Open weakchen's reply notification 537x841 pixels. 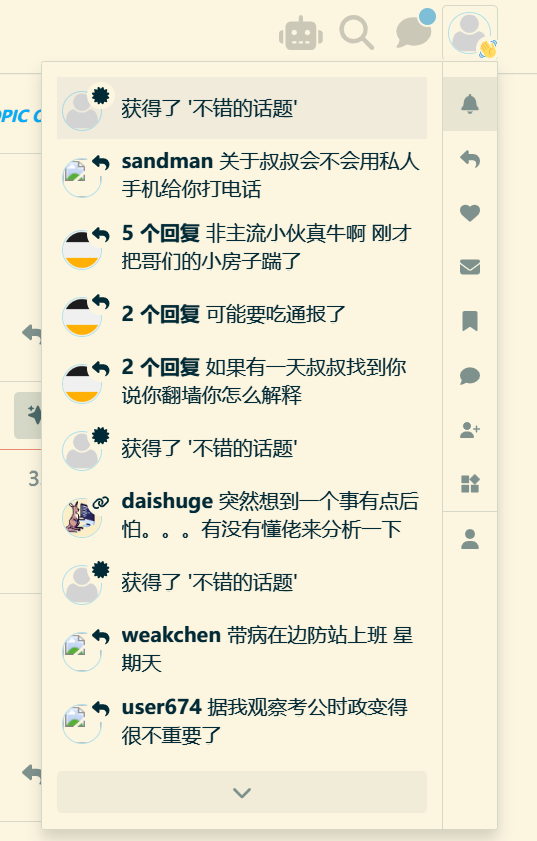pos(242,650)
